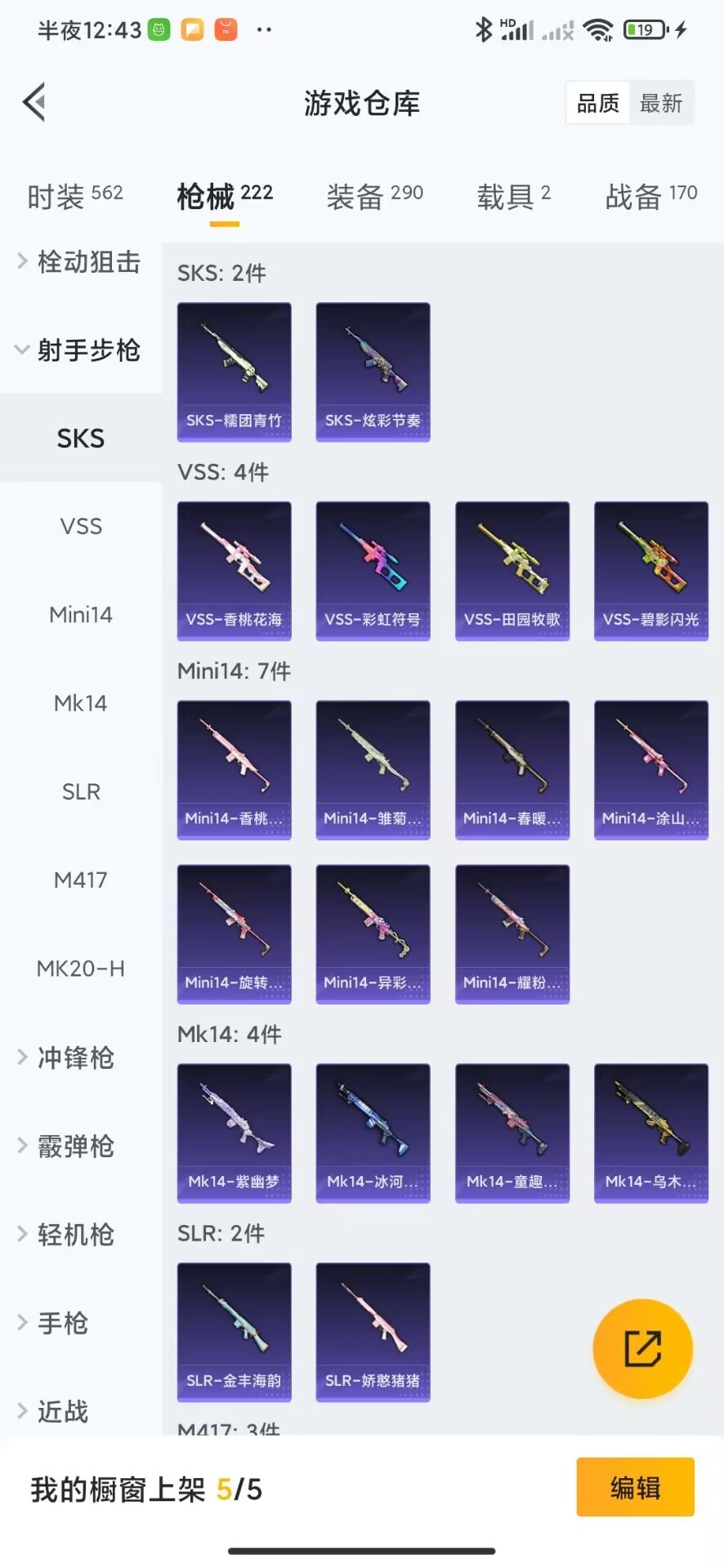Expand the 冲锋枪 category
724x1568 pixels.
[x=80, y=1058]
